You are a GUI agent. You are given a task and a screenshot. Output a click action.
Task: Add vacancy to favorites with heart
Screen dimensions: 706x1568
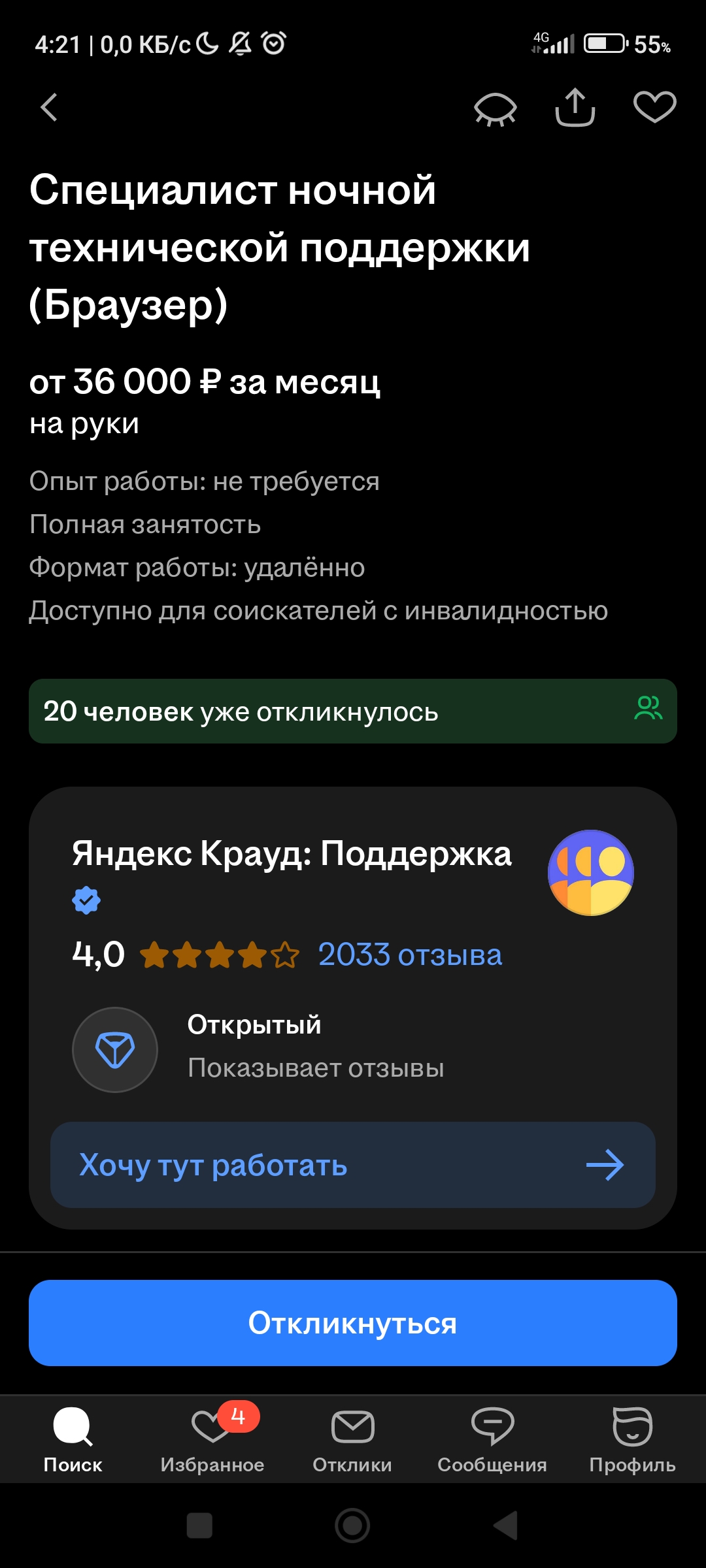pyautogui.click(x=654, y=108)
